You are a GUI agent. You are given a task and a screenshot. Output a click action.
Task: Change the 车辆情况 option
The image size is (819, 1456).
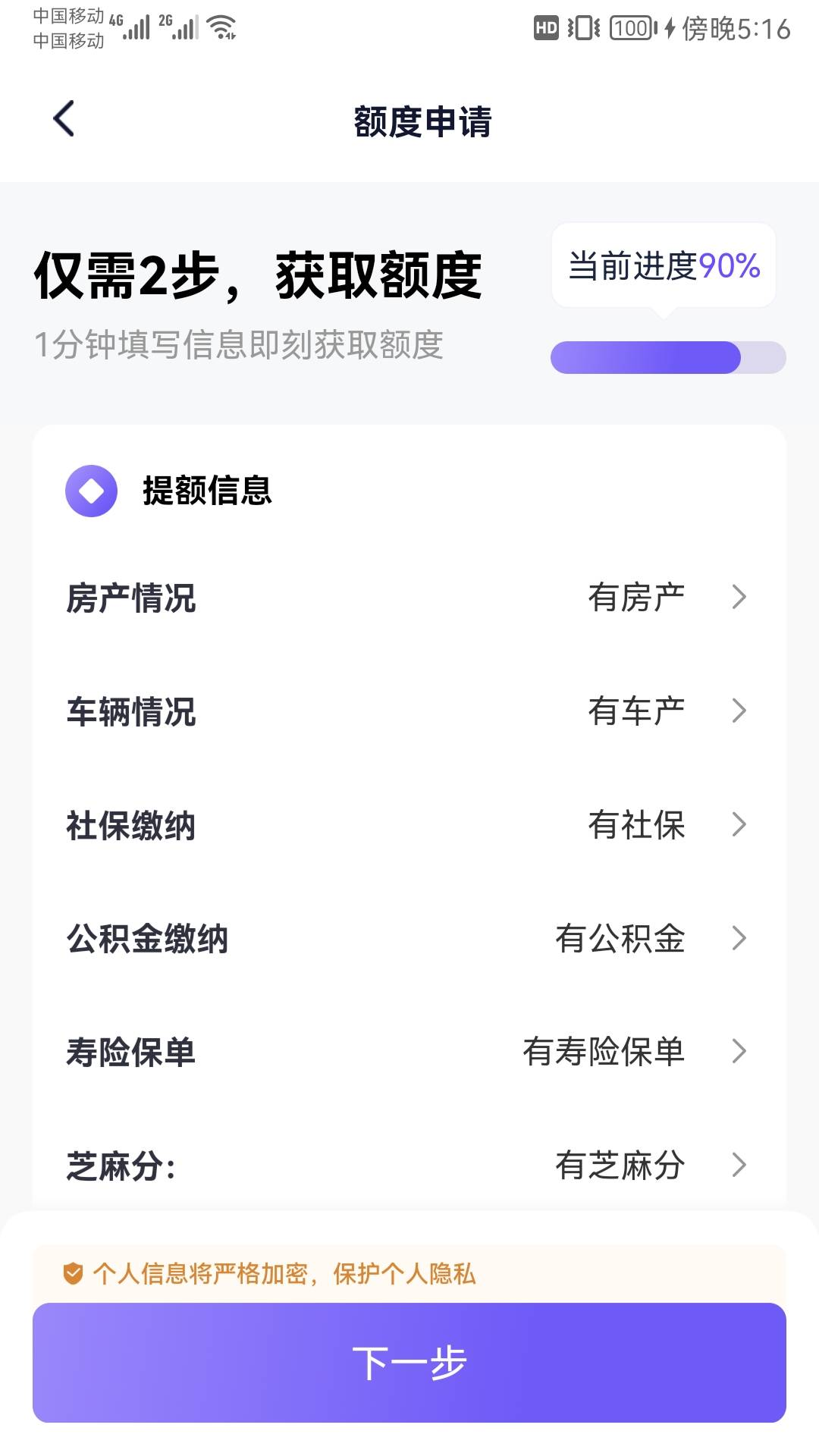pyautogui.click(x=409, y=711)
